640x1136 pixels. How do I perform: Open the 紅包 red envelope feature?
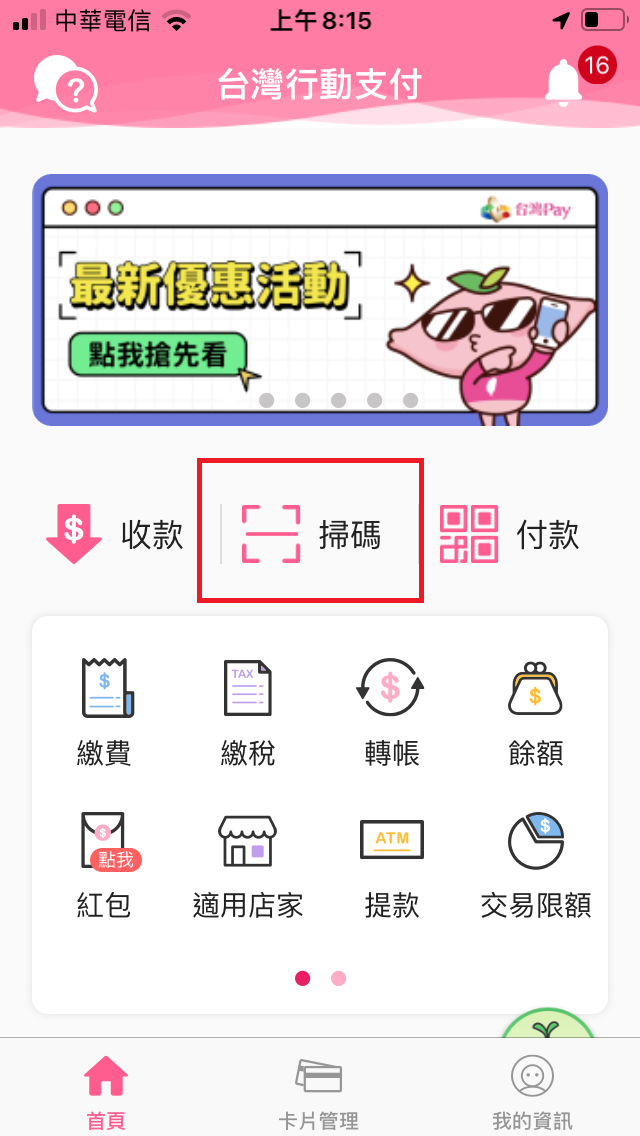(x=105, y=865)
